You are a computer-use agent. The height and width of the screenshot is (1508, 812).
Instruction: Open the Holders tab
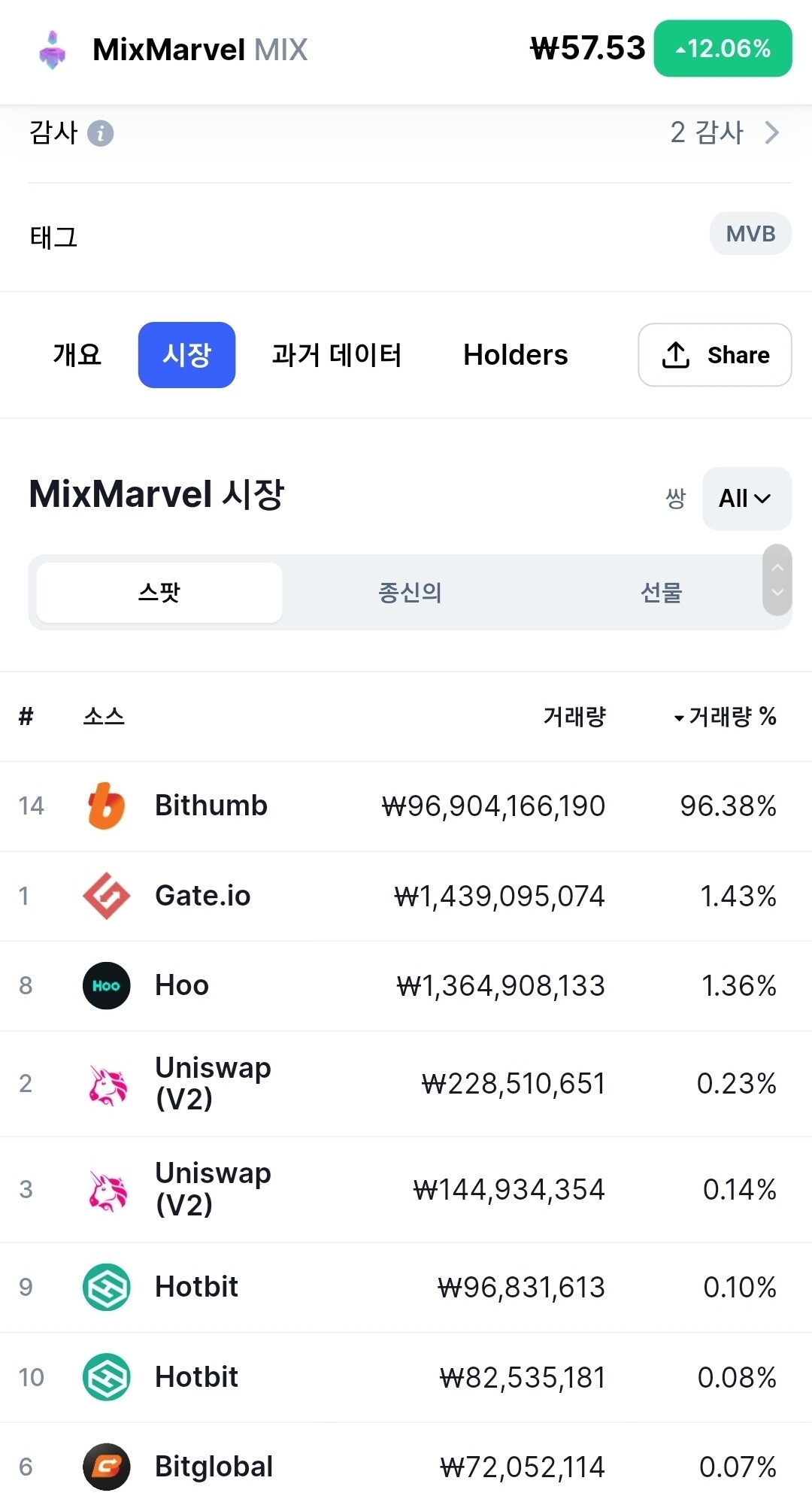click(x=515, y=354)
